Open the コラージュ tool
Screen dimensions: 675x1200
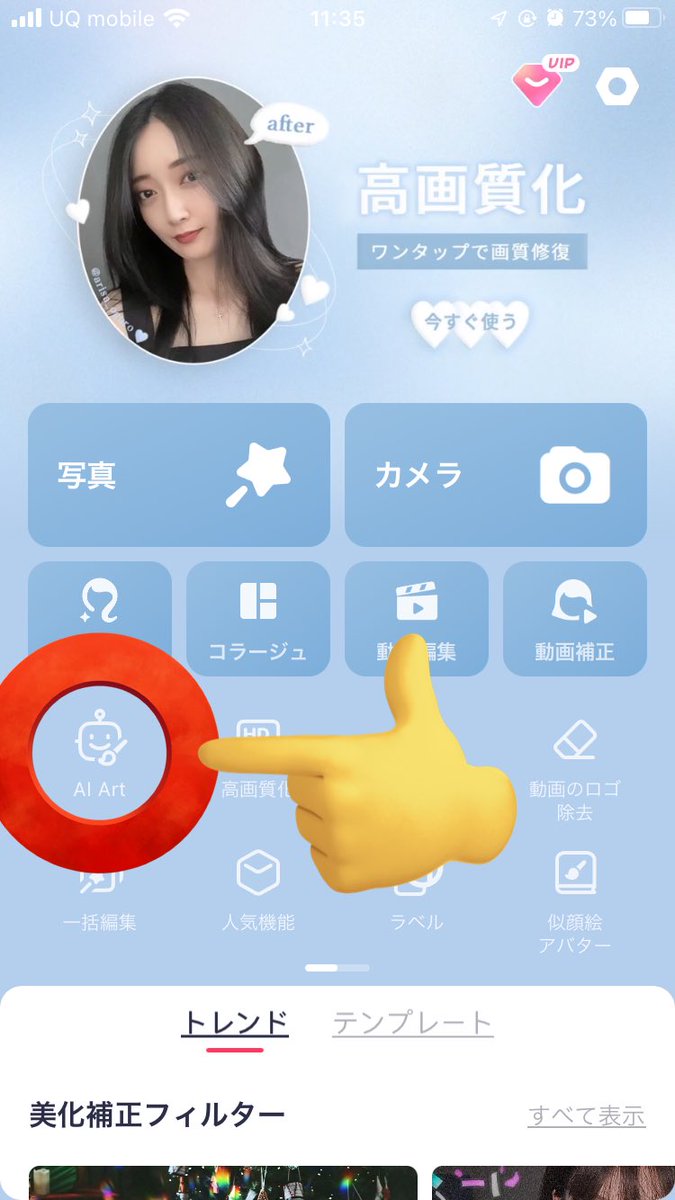pos(258,618)
